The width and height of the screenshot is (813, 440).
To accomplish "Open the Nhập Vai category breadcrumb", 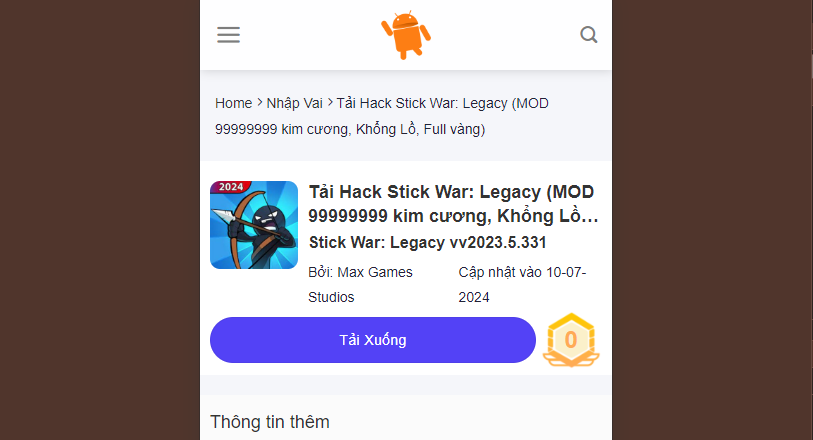I will (x=295, y=103).
